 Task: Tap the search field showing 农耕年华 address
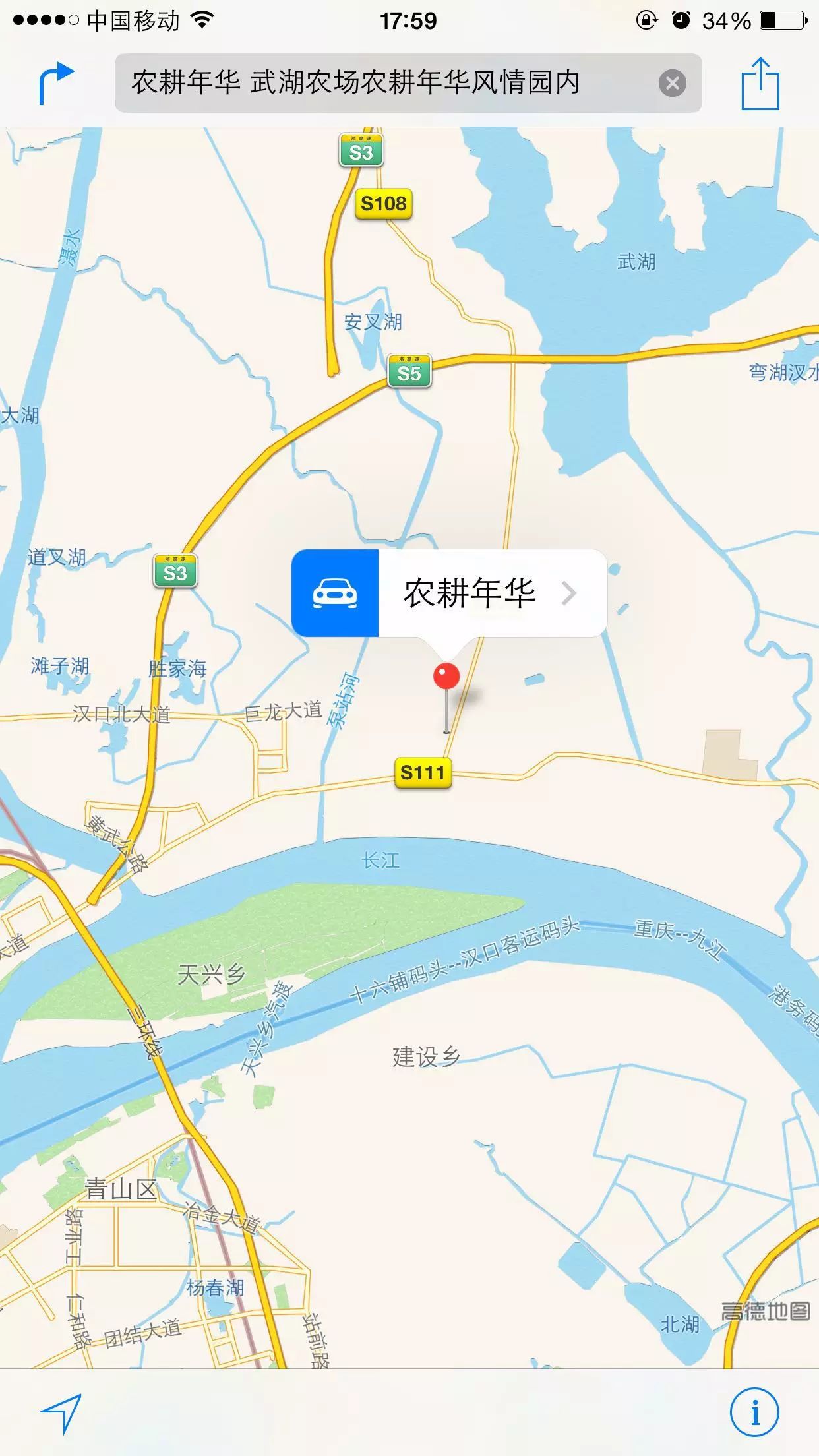click(408, 83)
